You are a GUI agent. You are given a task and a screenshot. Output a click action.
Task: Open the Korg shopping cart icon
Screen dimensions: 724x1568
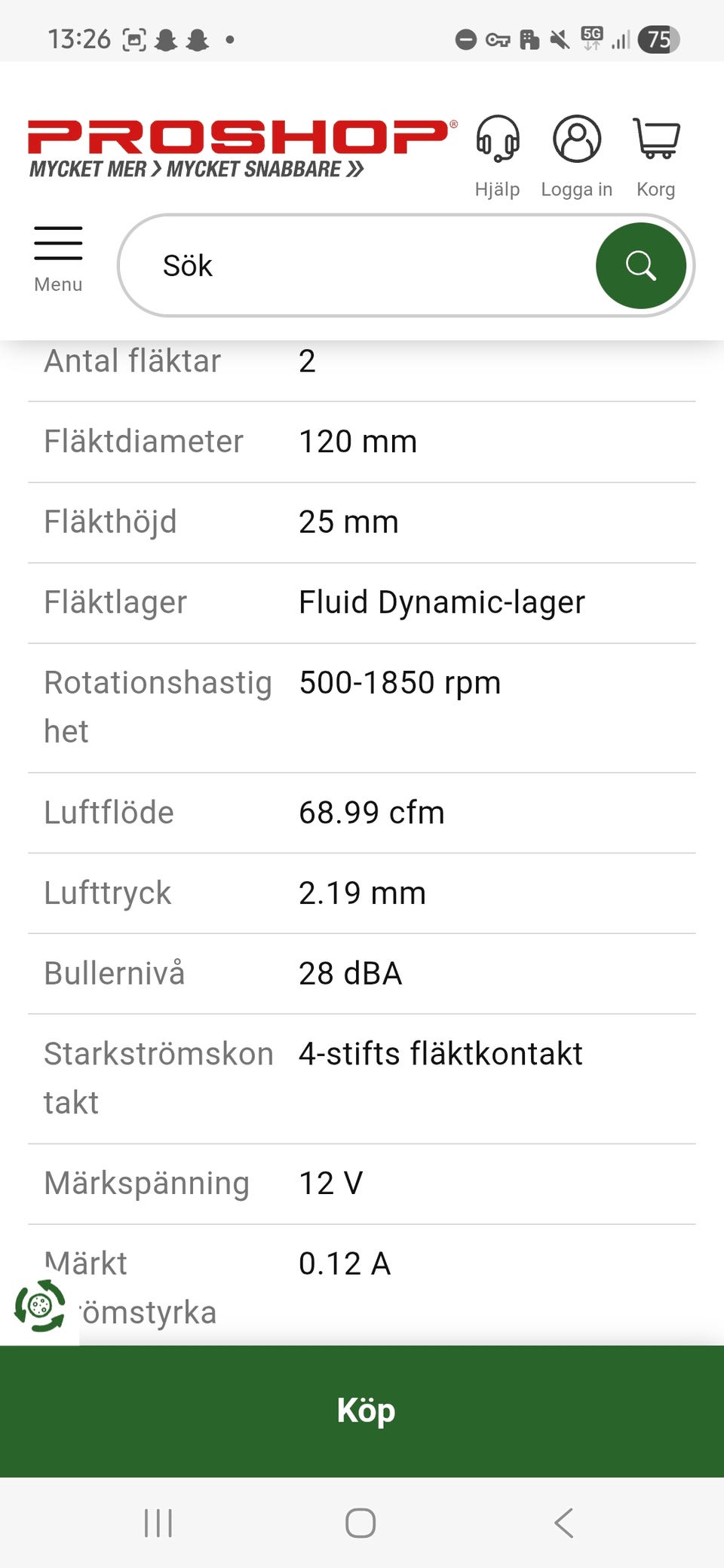point(656,139)
